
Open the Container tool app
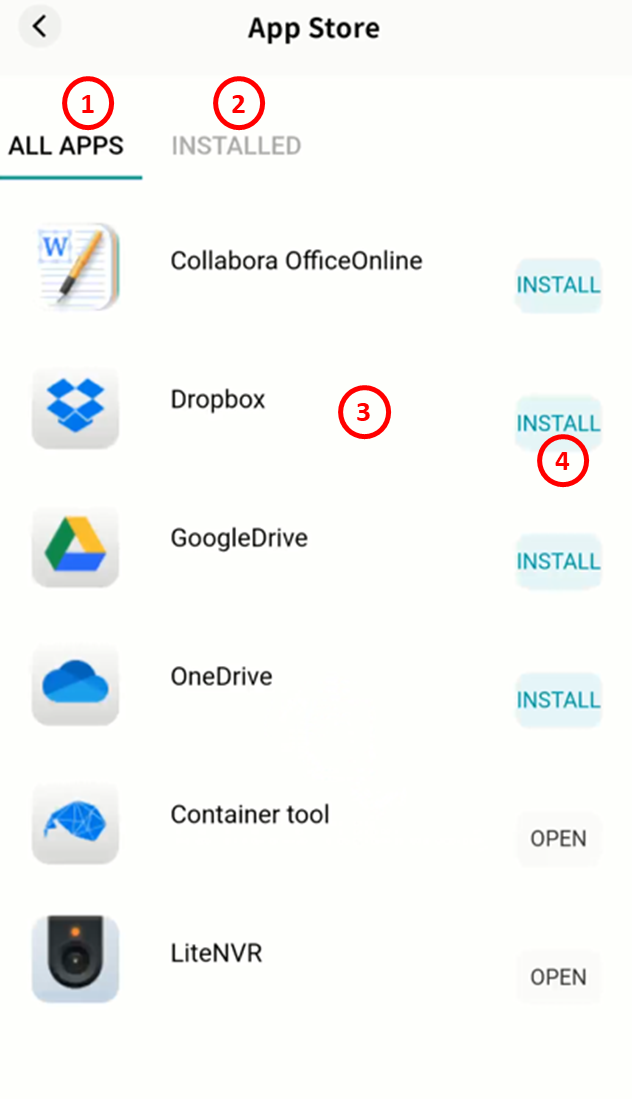pyautogui.click(x=558, y=839)
